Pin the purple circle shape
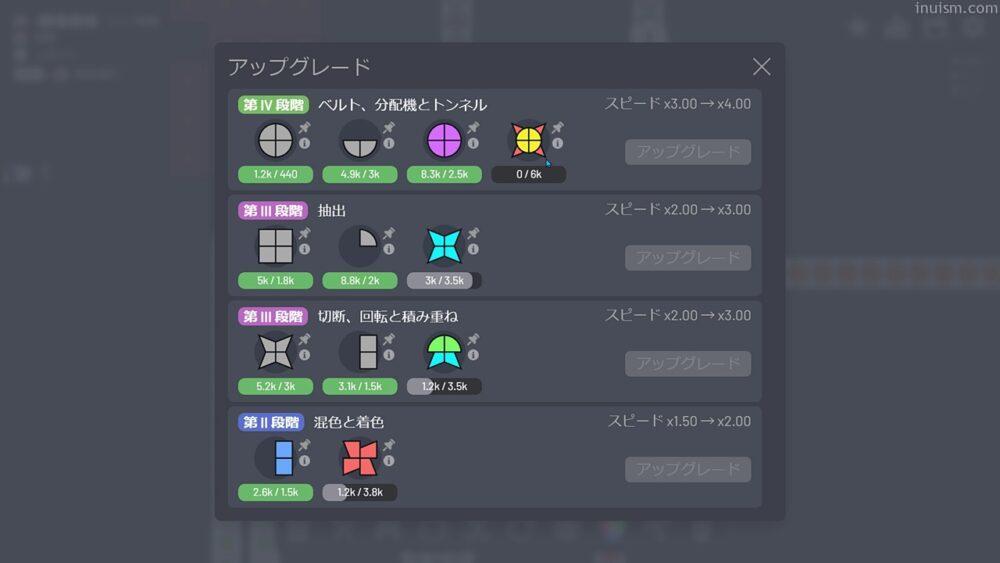The image size is (1000, 563). [473, 128]
